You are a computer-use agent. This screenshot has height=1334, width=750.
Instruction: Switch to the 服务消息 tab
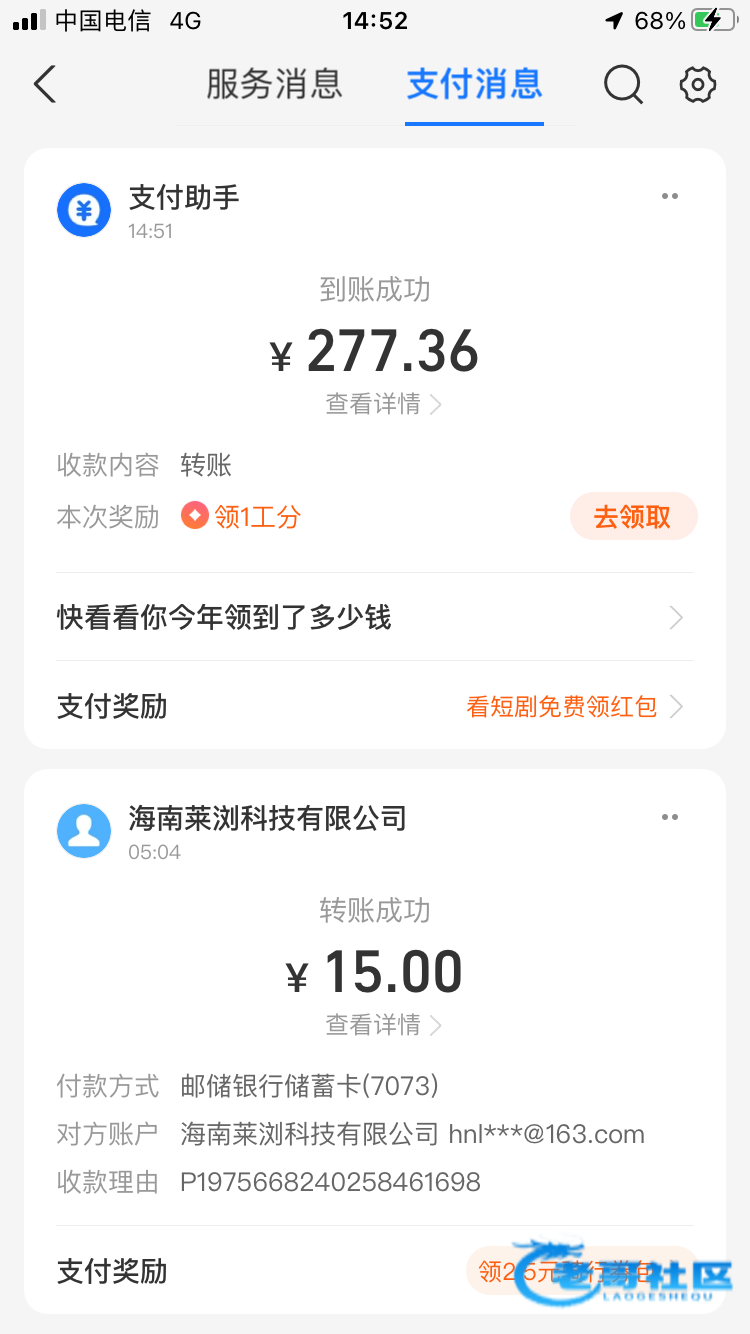[274, 84]
